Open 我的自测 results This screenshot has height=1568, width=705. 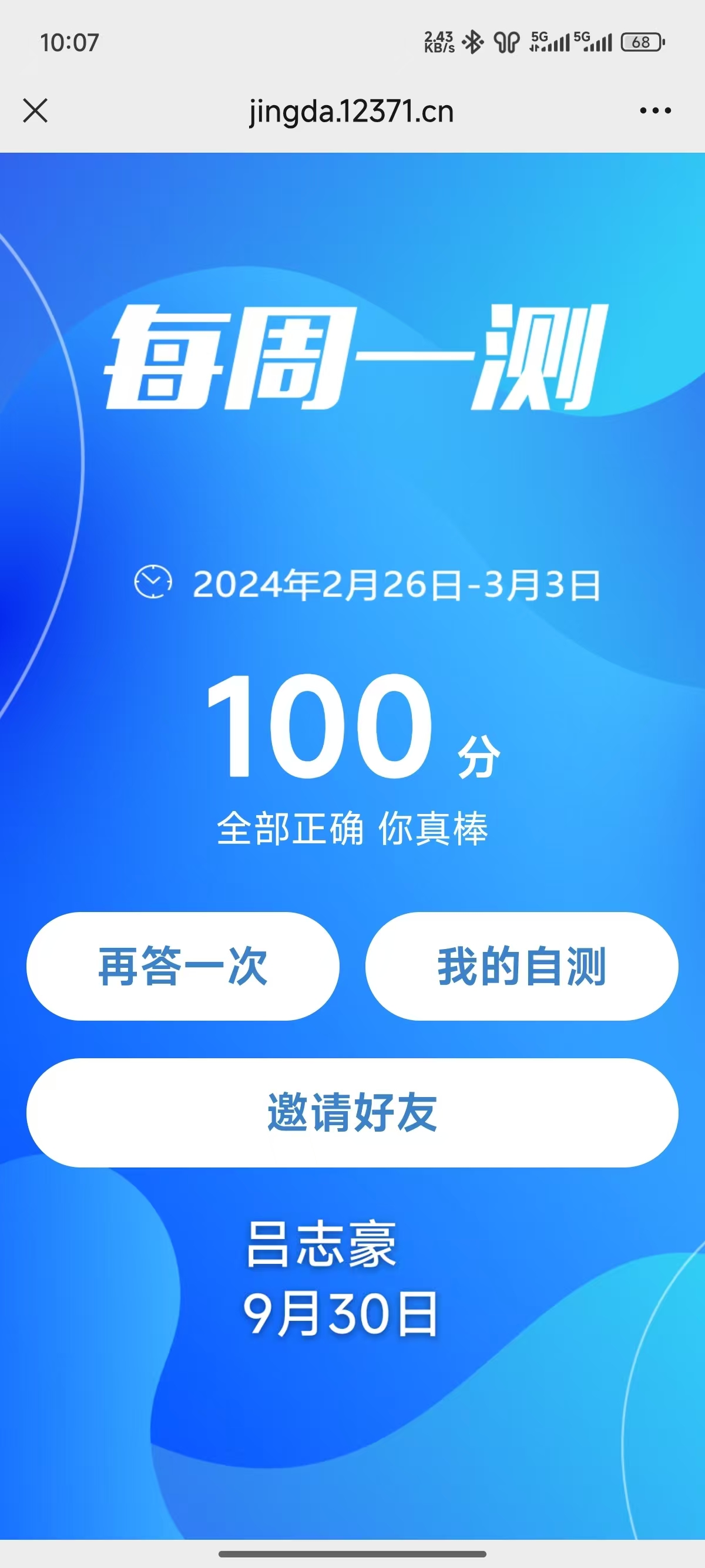click(x=521, y=966)
